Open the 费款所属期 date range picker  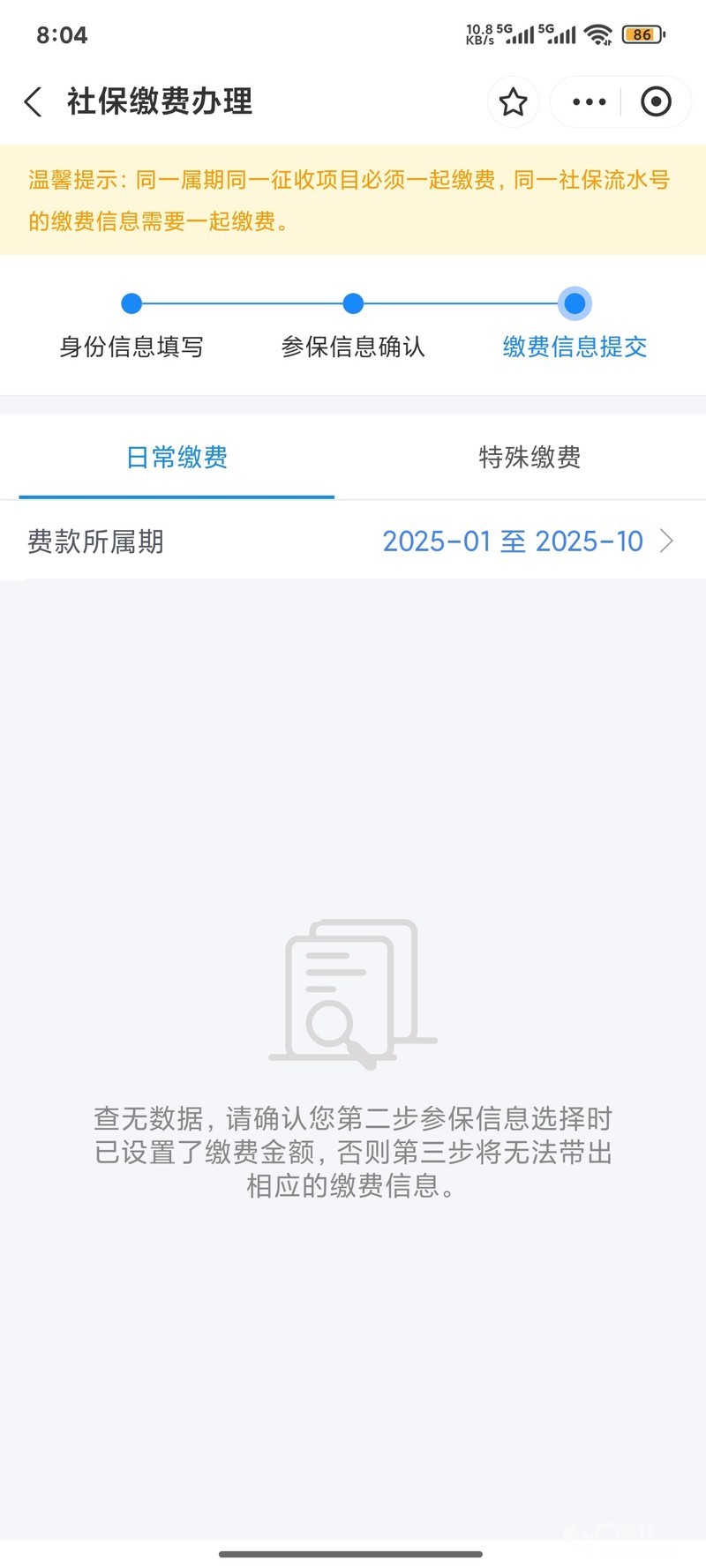527,541
